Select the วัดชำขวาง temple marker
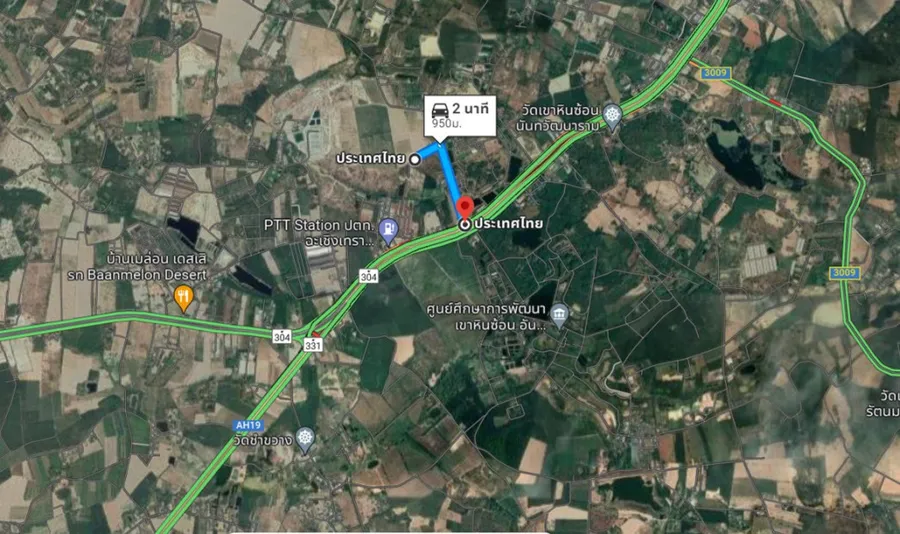The width and height of the screenshot is (900, 534). [x=305, y=437]
